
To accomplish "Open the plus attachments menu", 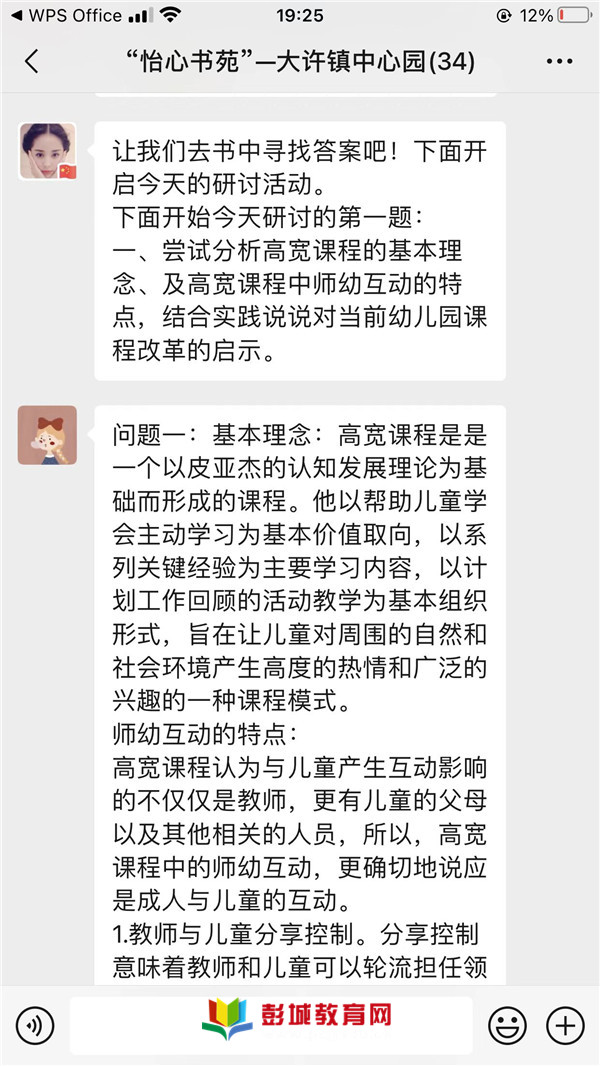I will click(565, 1025).
